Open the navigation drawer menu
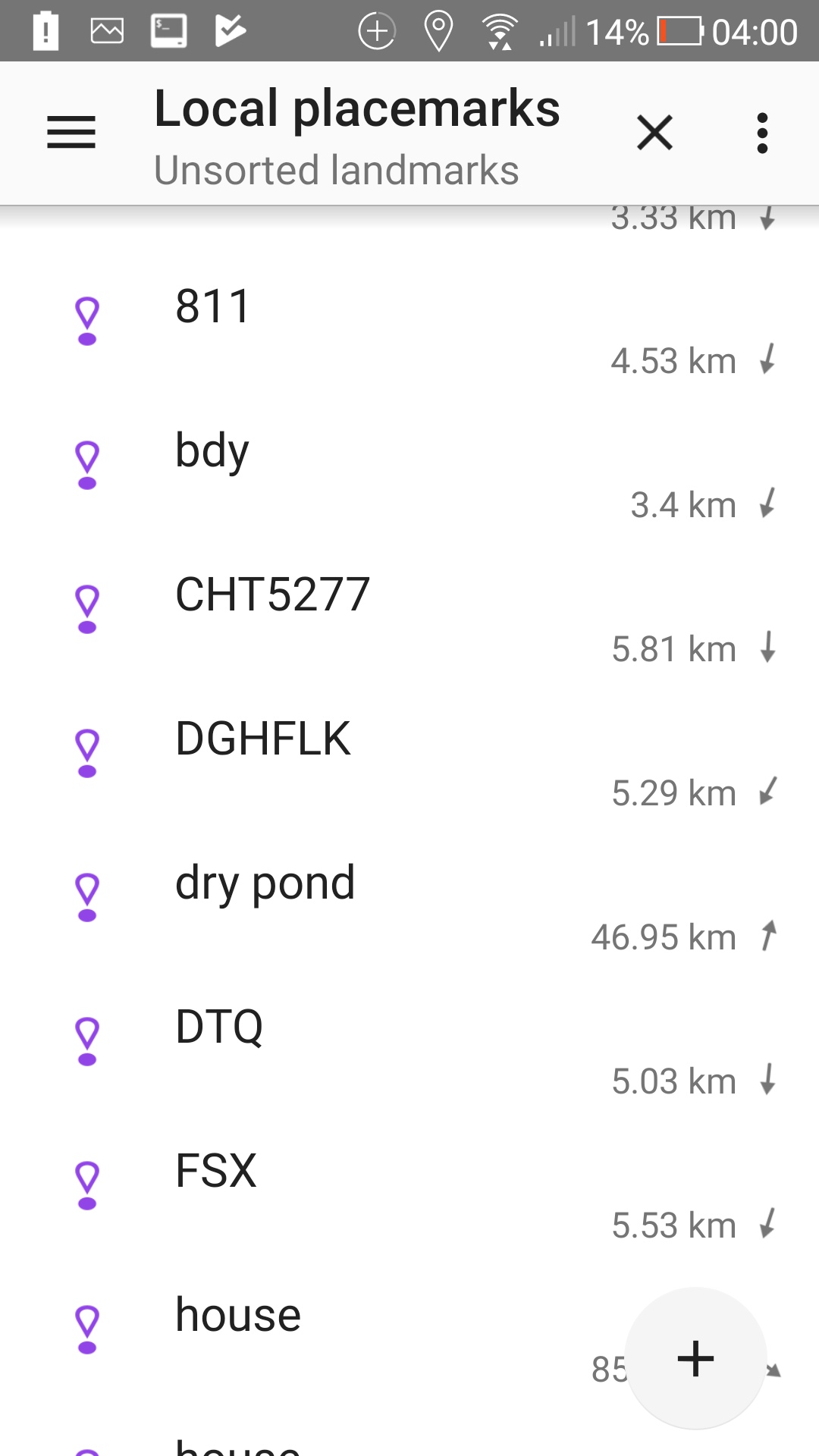This screenshot has width=819, height=1456. [71, 133]
